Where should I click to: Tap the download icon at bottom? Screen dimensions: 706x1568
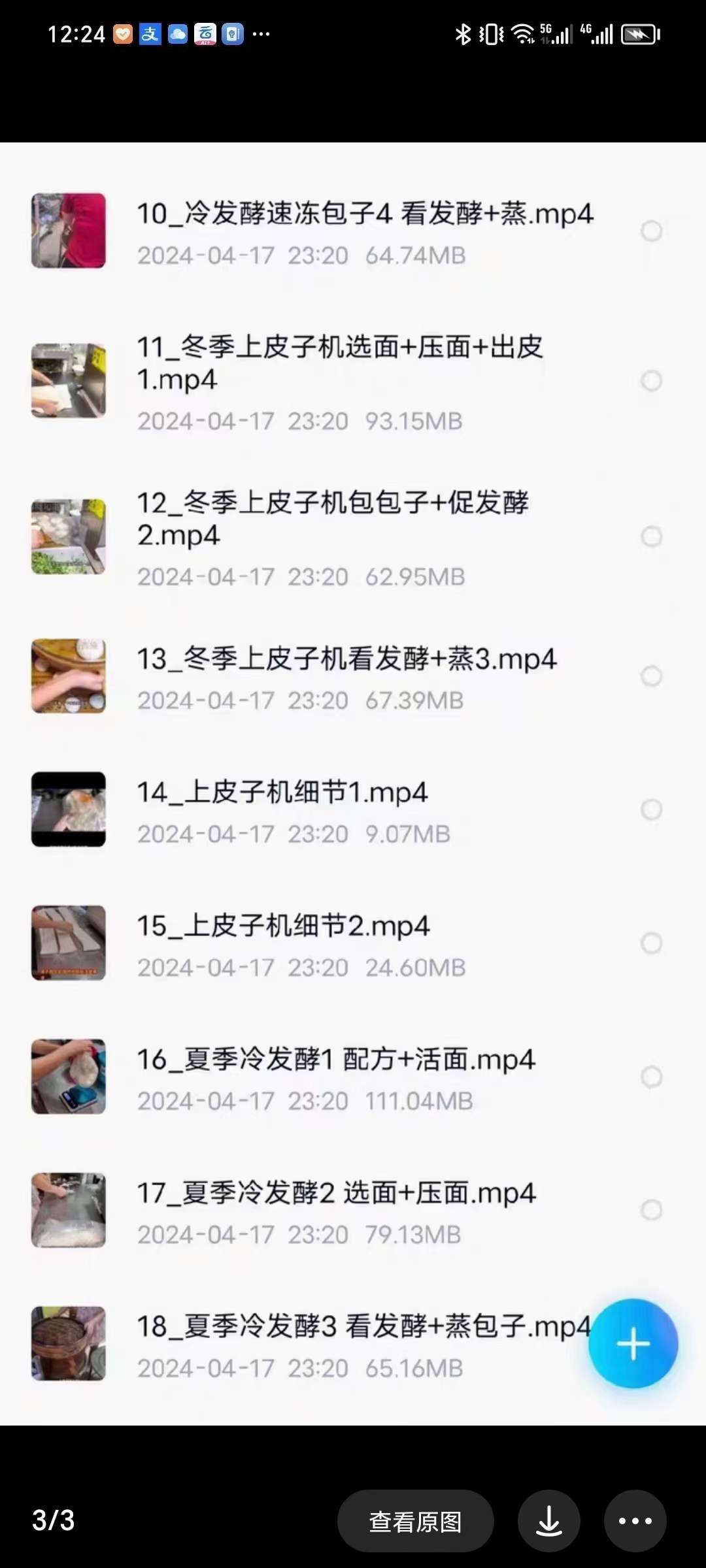coord(548,1521)
